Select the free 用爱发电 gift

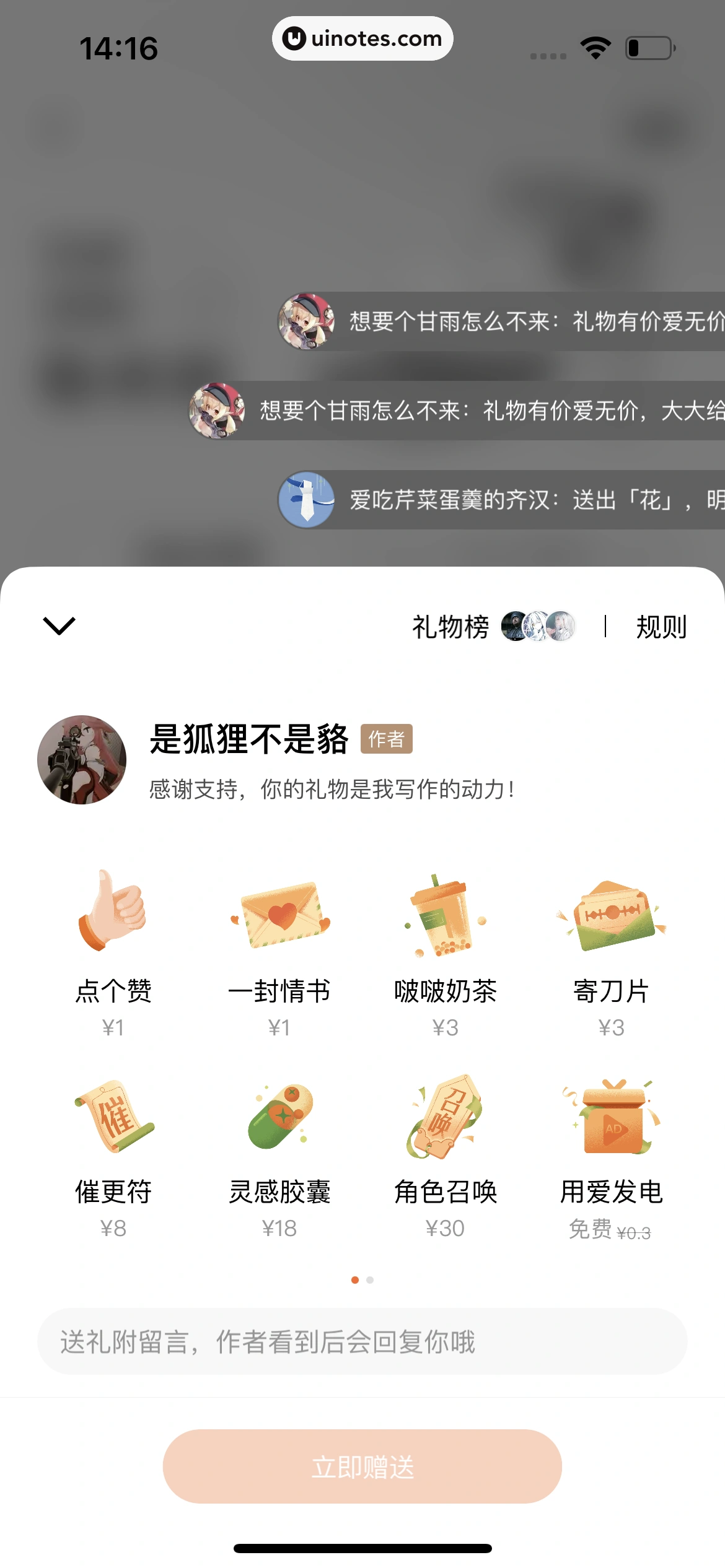[x=611, y=1152]
